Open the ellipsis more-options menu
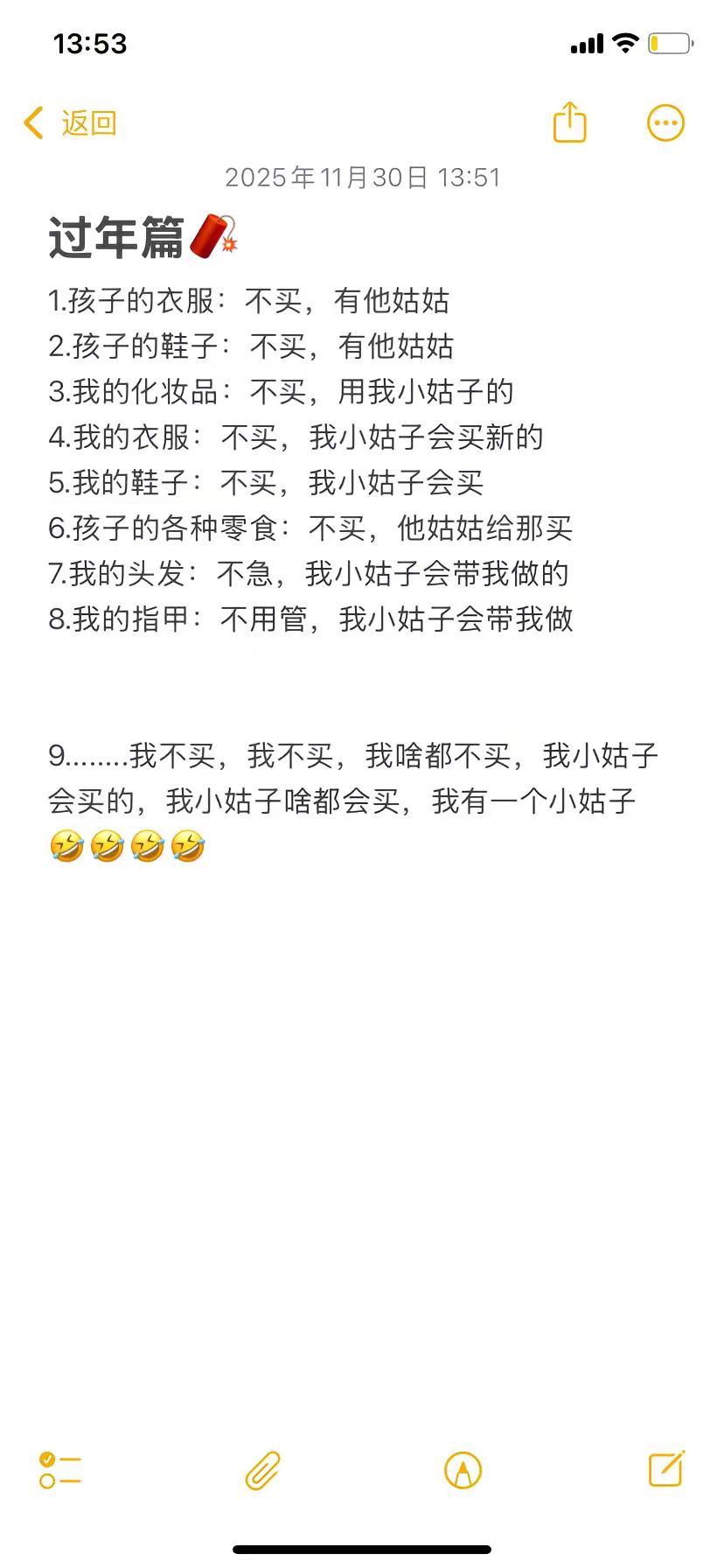 (x=665, y=122)
